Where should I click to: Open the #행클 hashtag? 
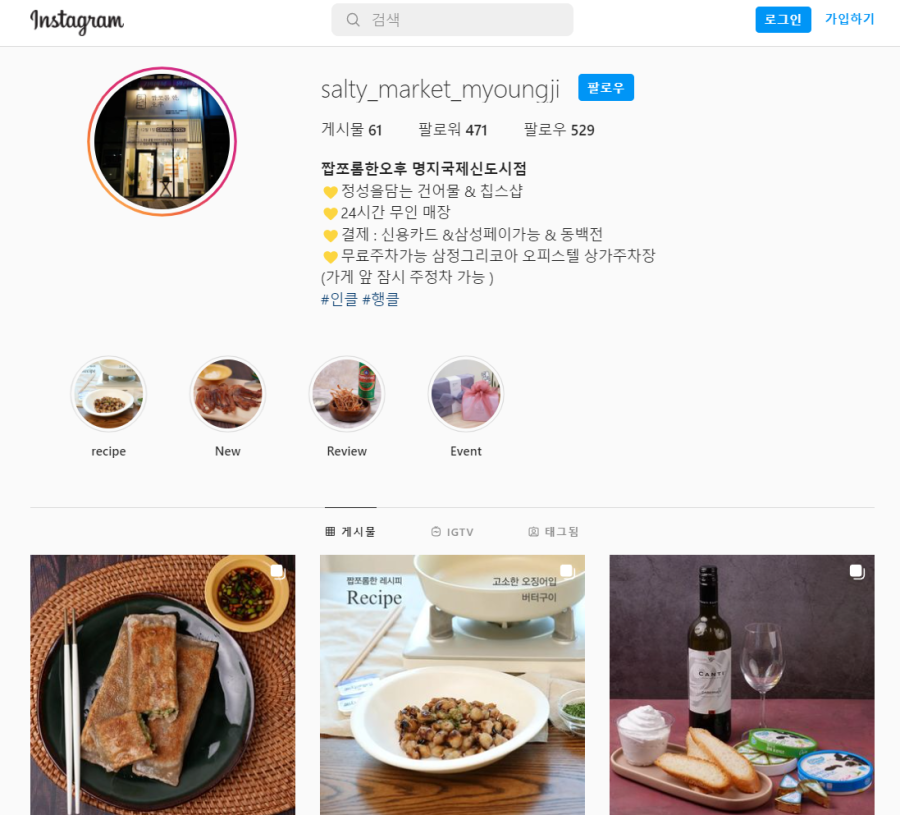(380, 299)
